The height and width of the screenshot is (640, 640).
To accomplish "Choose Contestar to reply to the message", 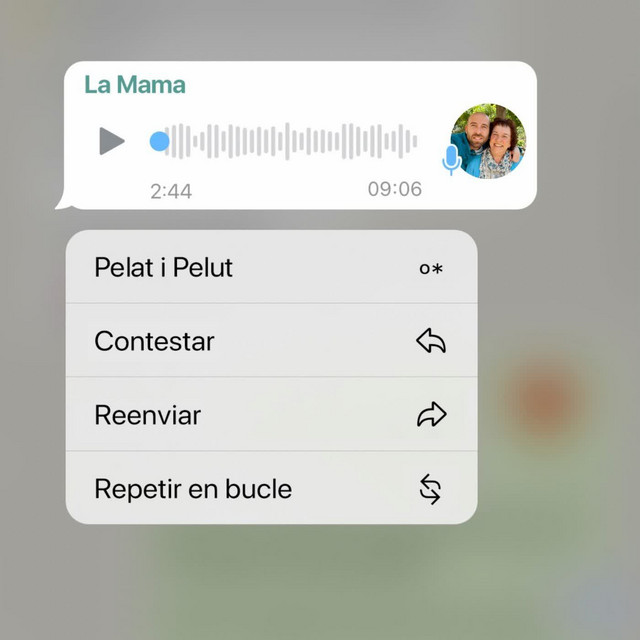I will [x=270, y=341].
